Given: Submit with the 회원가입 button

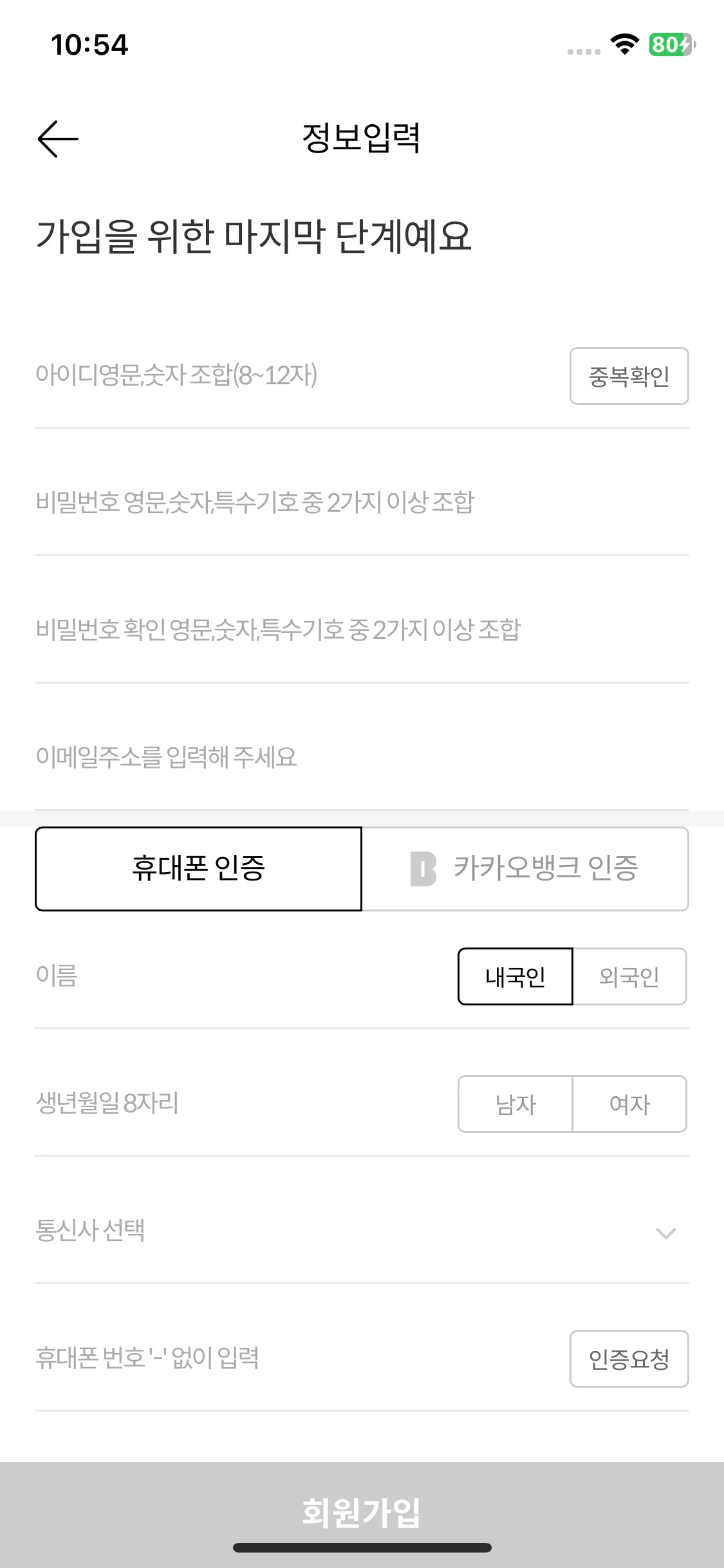Looking at the screenshot, I should 362,1511.
